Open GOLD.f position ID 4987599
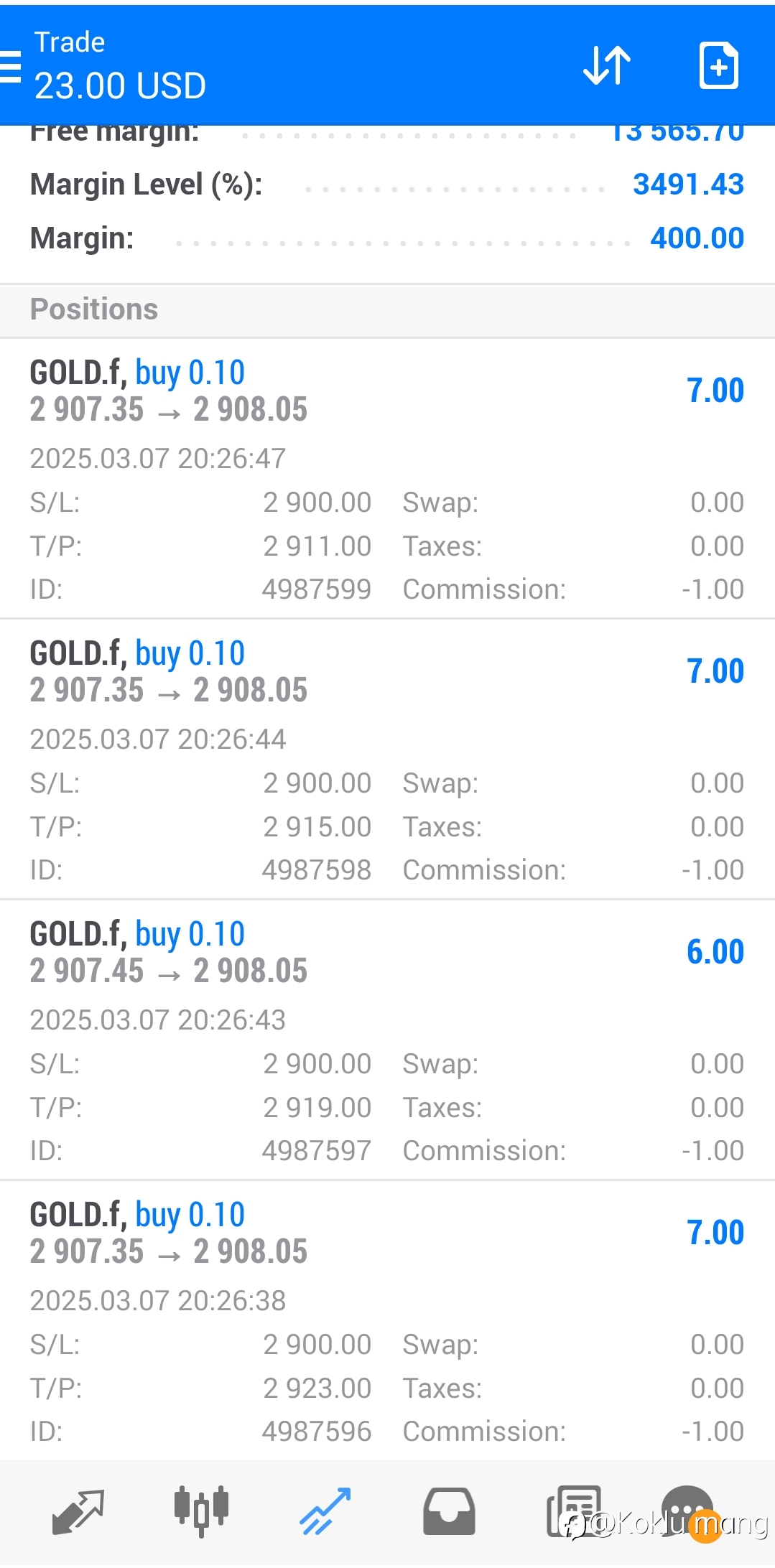The width and height of the screenshot is (775, 1568). tap(387, 479)
